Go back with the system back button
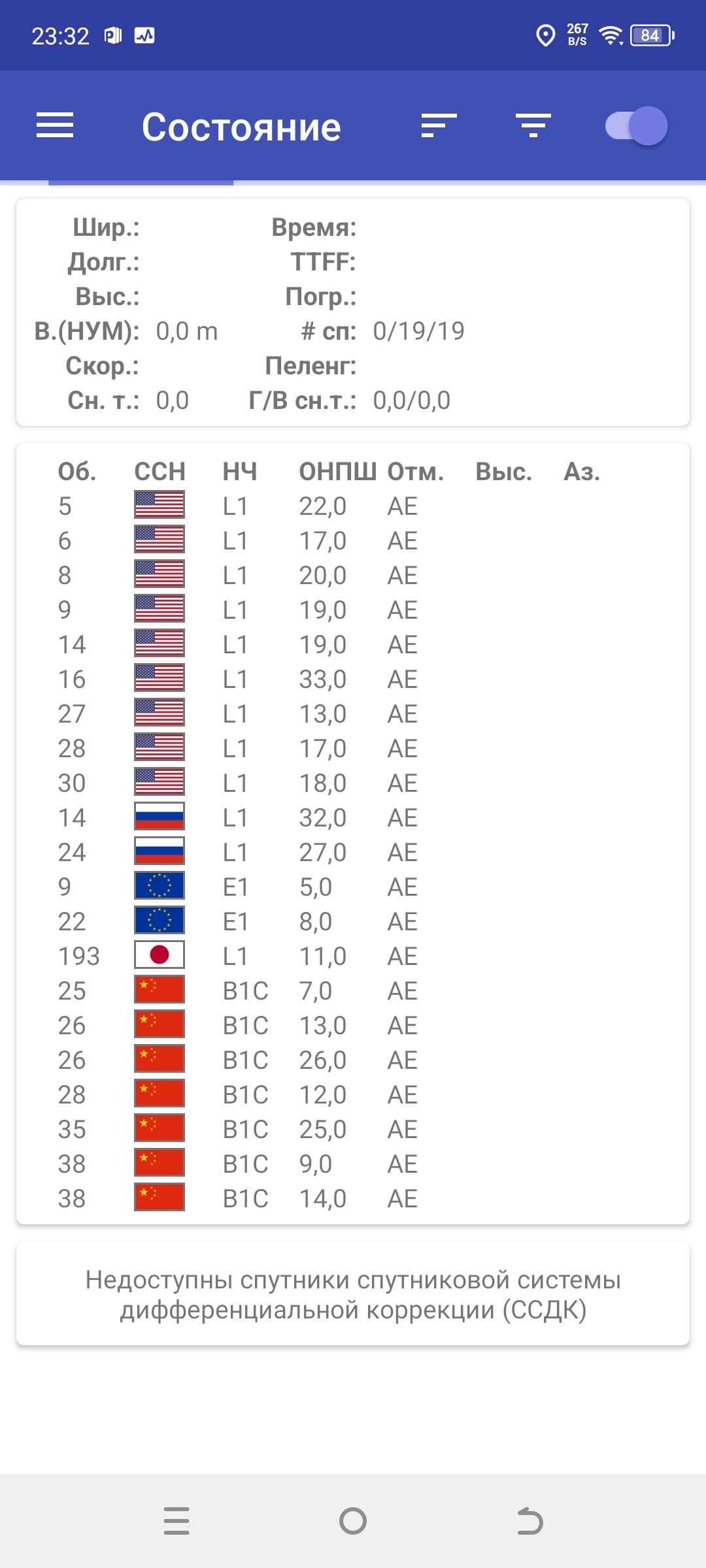 tap(529, 1520)
